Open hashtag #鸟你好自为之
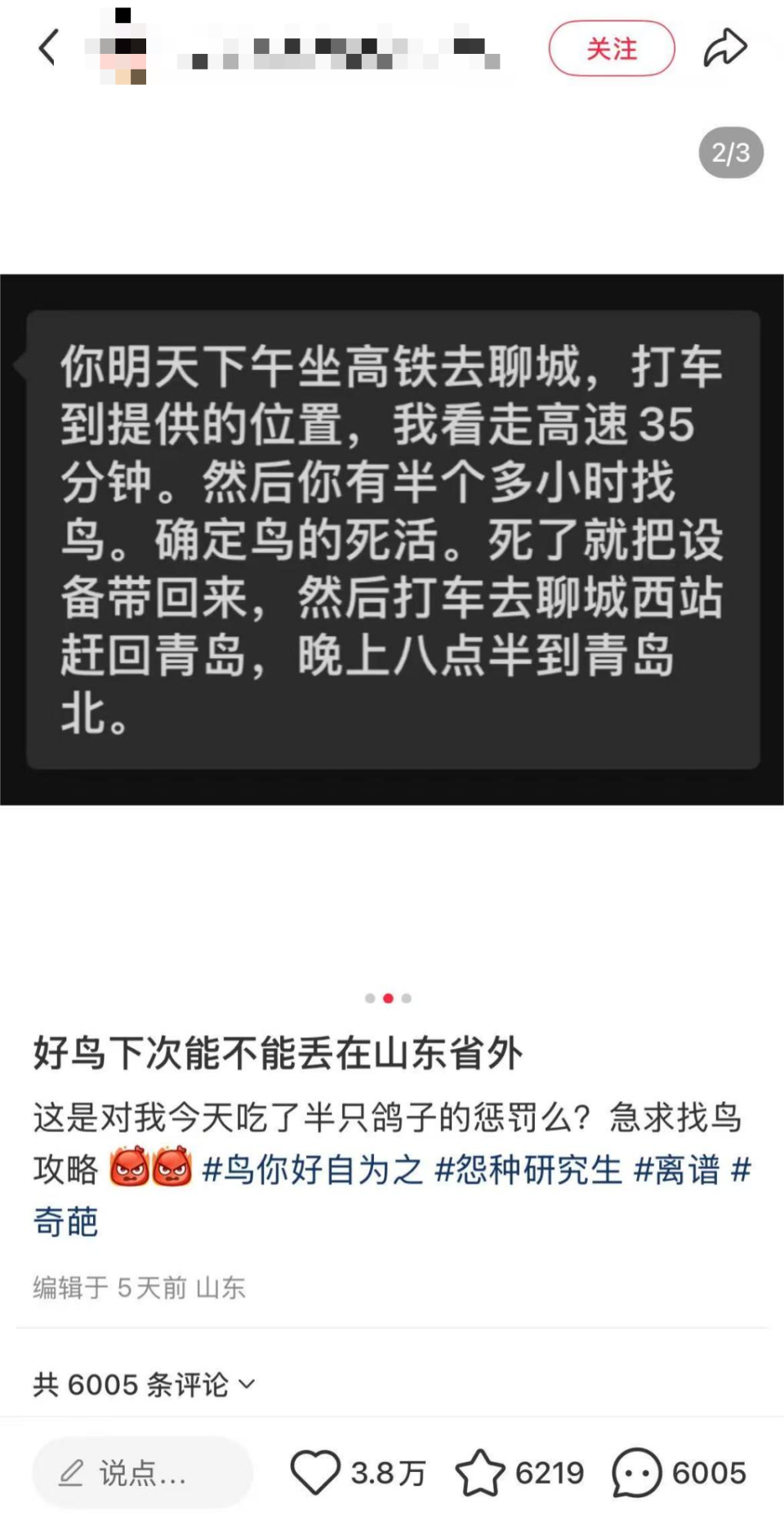The height and width of the screenshot is (1539, 784). coord(312,1170)
